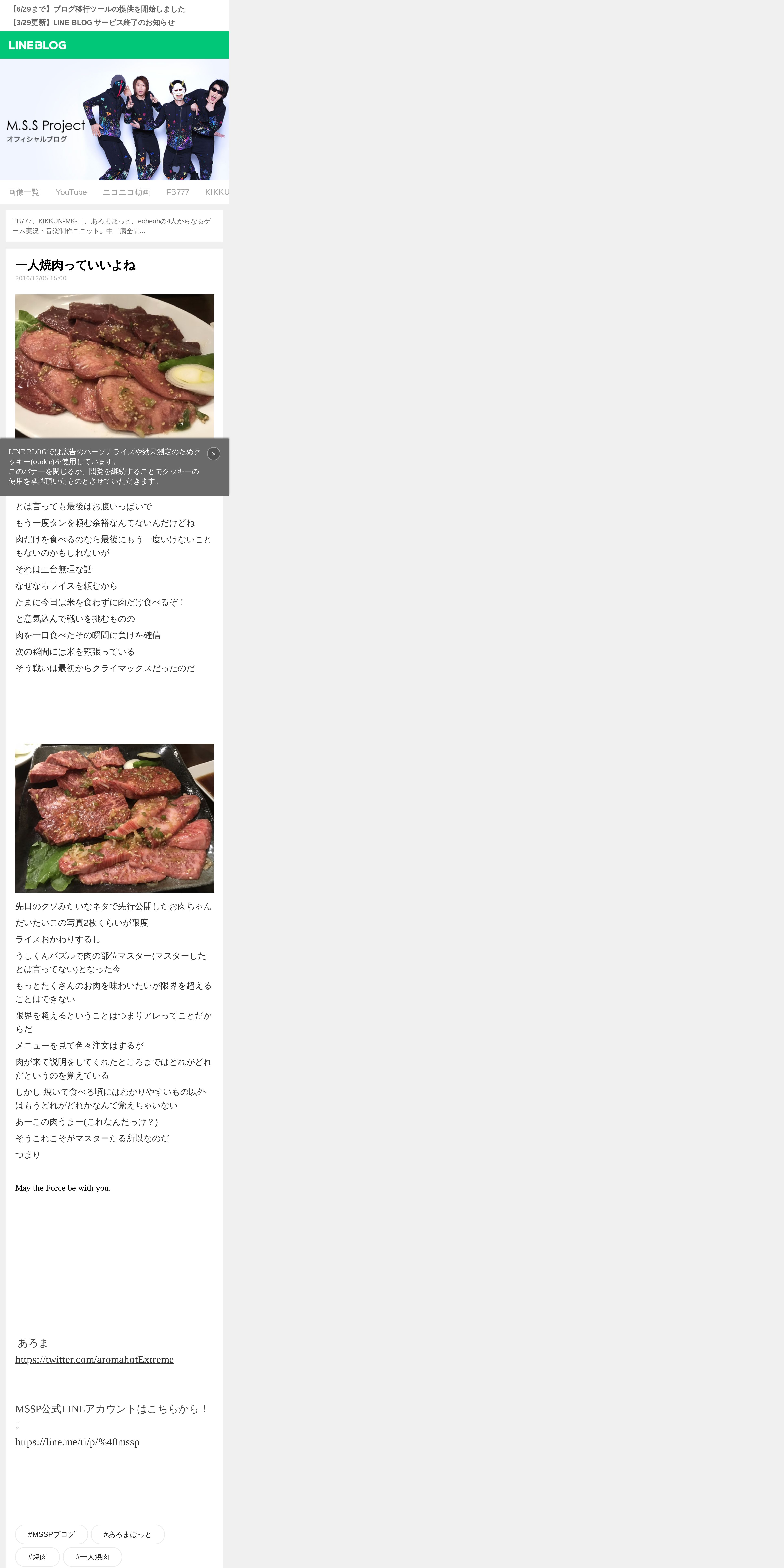Screen dimensions: 784x1568
Task: Open the 画像一覧 tab
Action: pyautogui.click(x=24, y=192)
